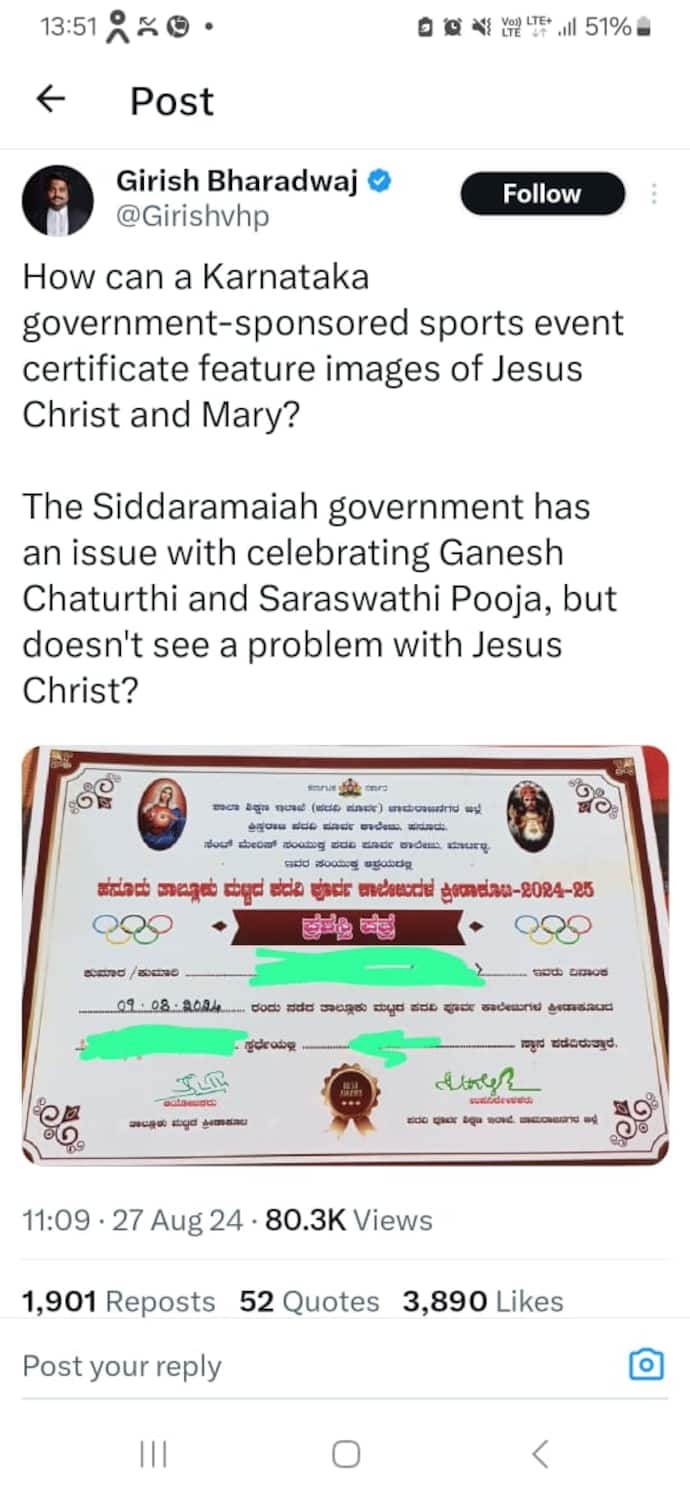
Task: Go back using the arrow icon
Action: coord(50,99)
